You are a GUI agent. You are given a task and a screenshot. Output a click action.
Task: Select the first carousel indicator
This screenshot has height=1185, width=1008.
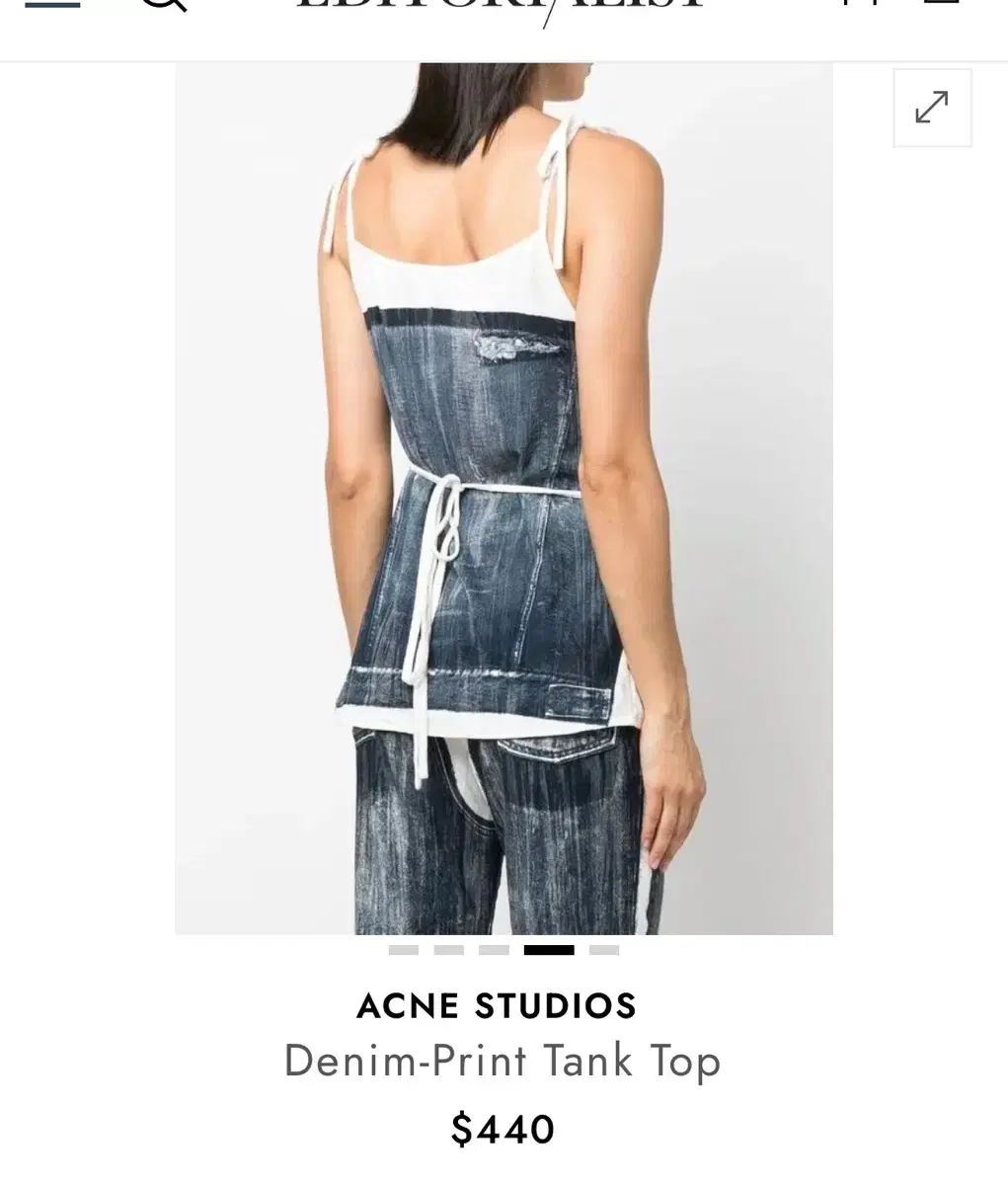click(403, 951)
